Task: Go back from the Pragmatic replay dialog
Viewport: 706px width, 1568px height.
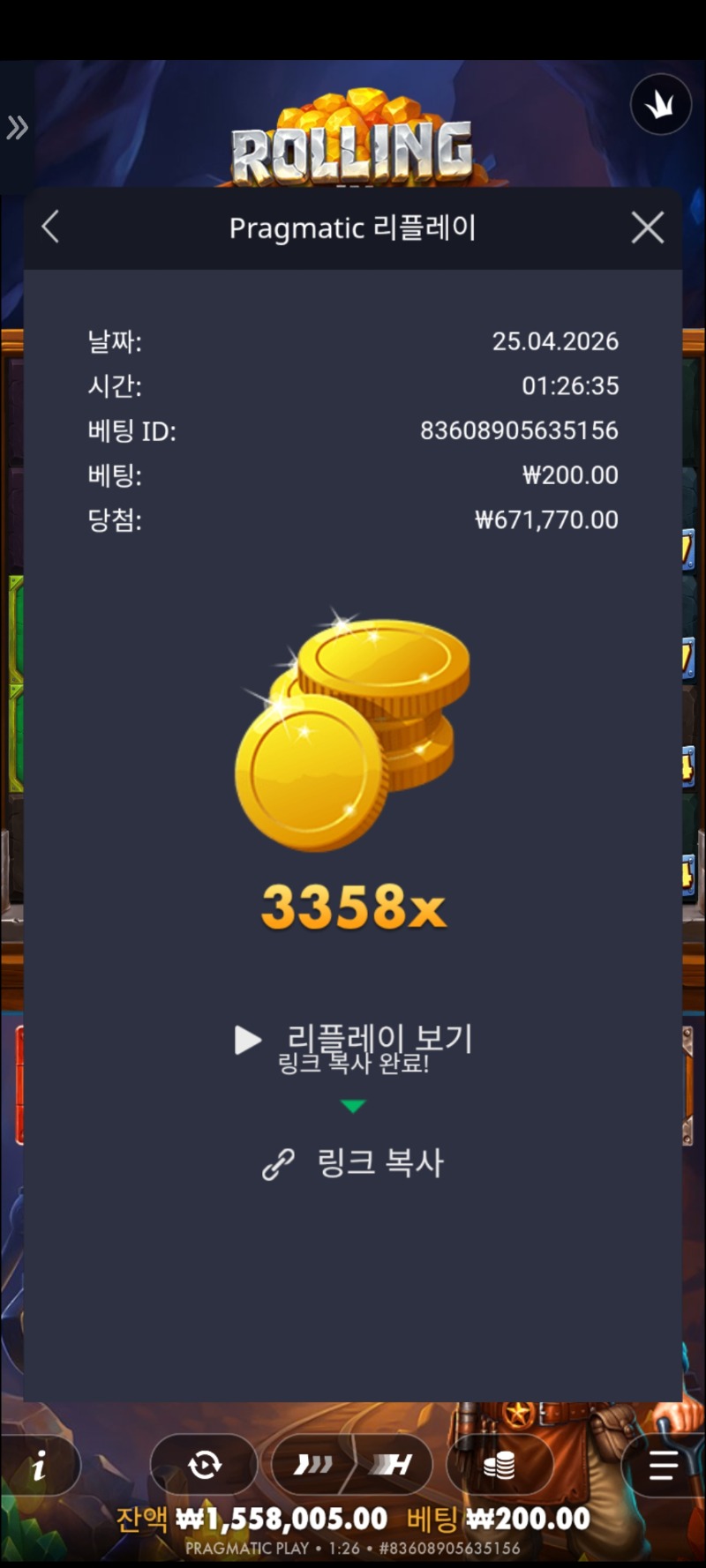Action: point(51,228)
